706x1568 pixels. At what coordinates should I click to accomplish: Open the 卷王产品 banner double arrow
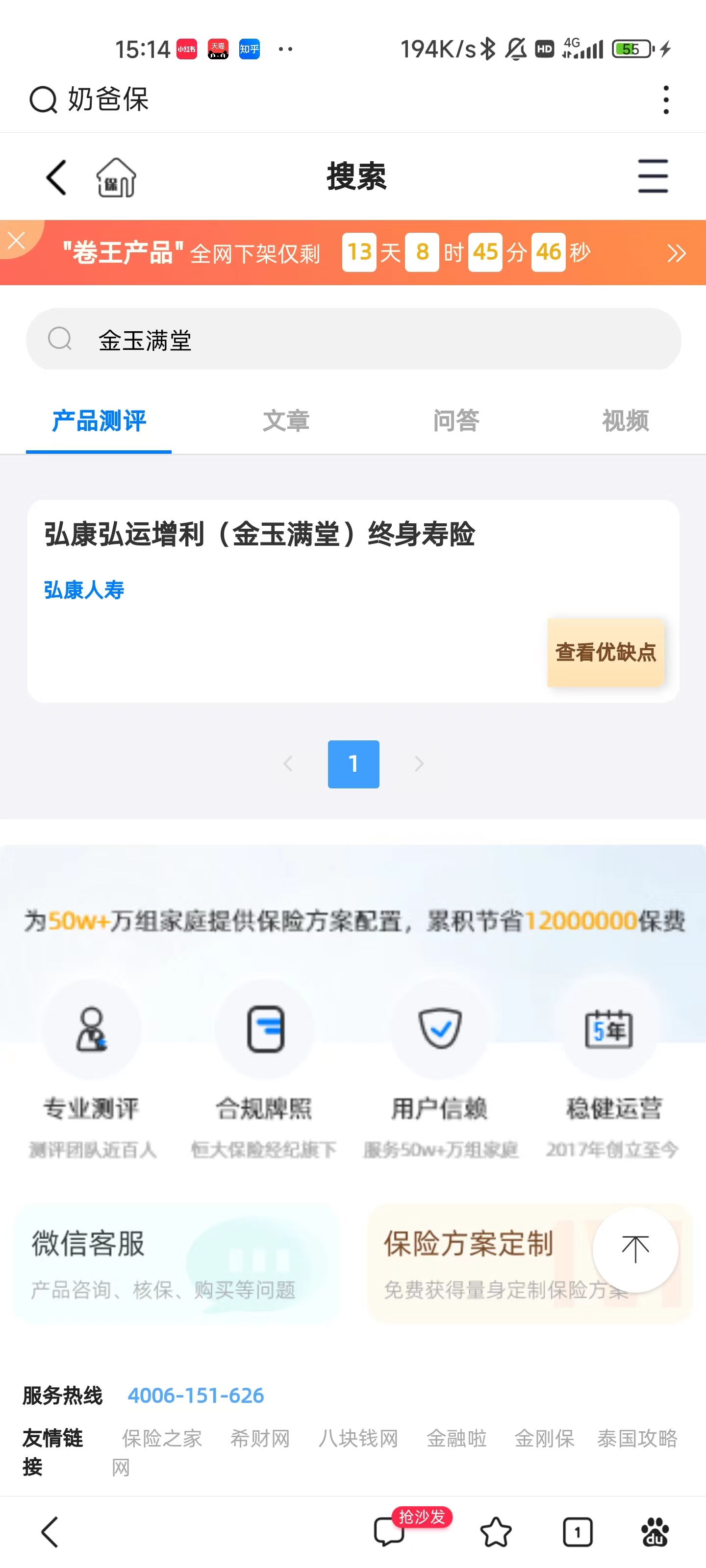coord(676,253)
